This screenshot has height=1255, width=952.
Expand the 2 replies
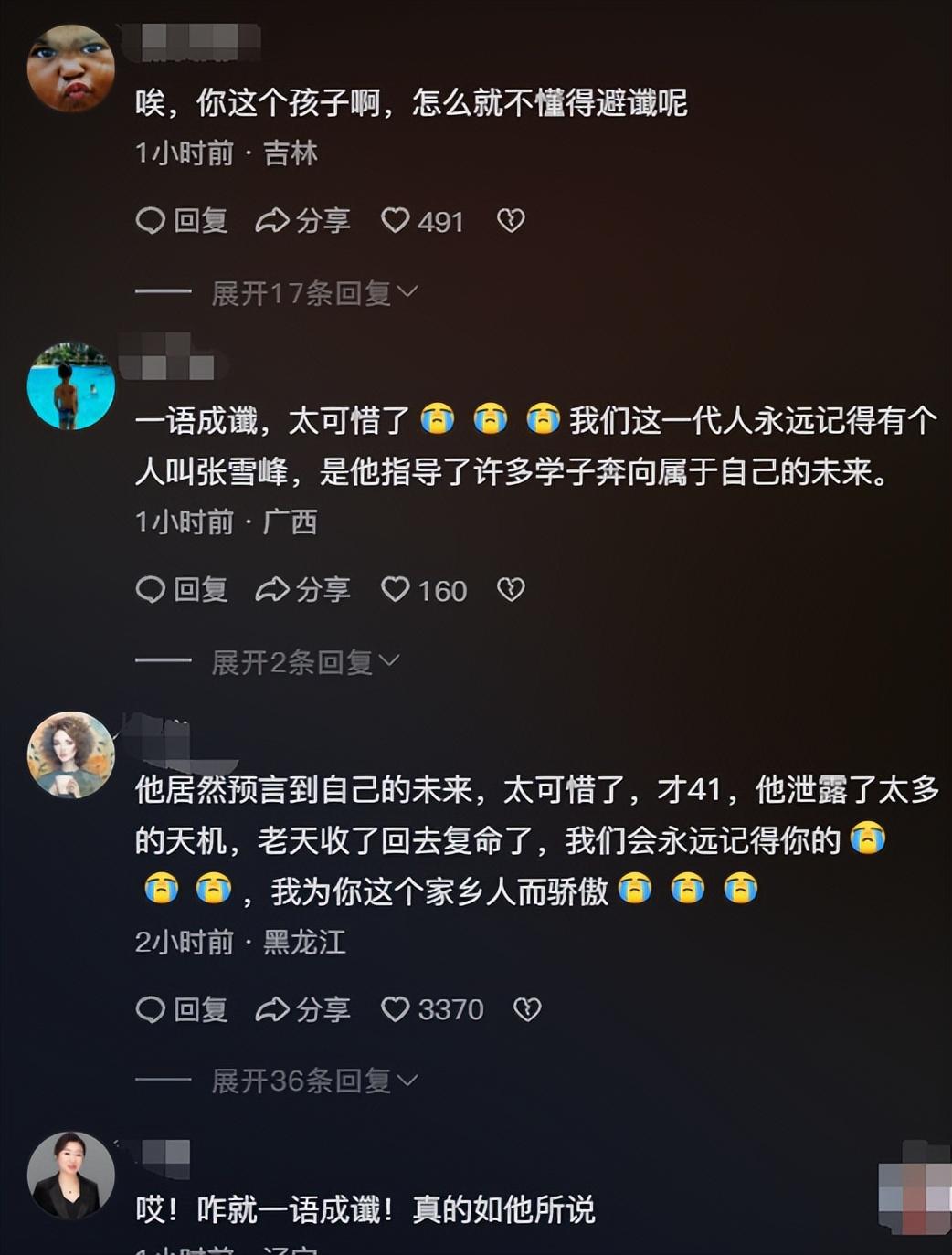(x=305, y=662)
